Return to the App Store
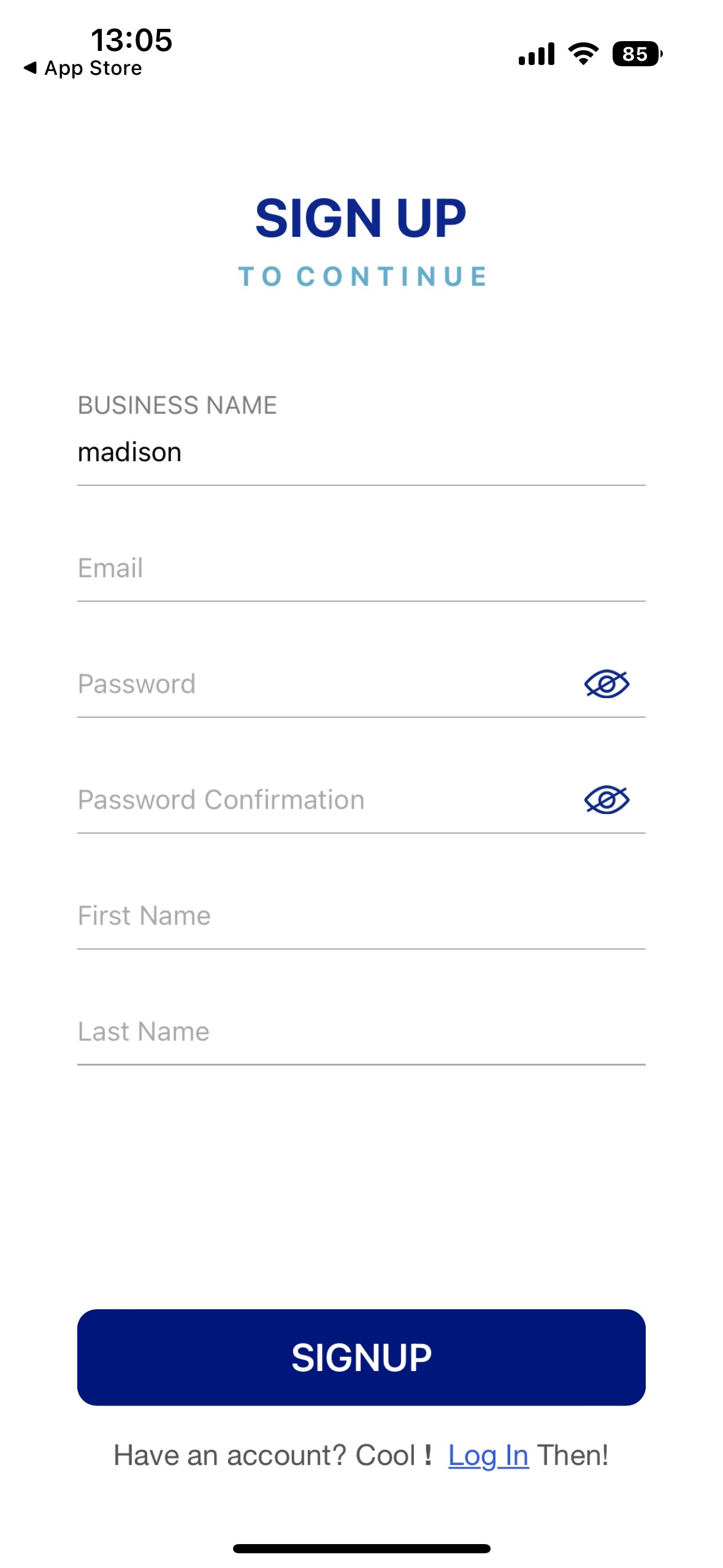This screenshot has height=1568, width=723. (x=83, y=68)
